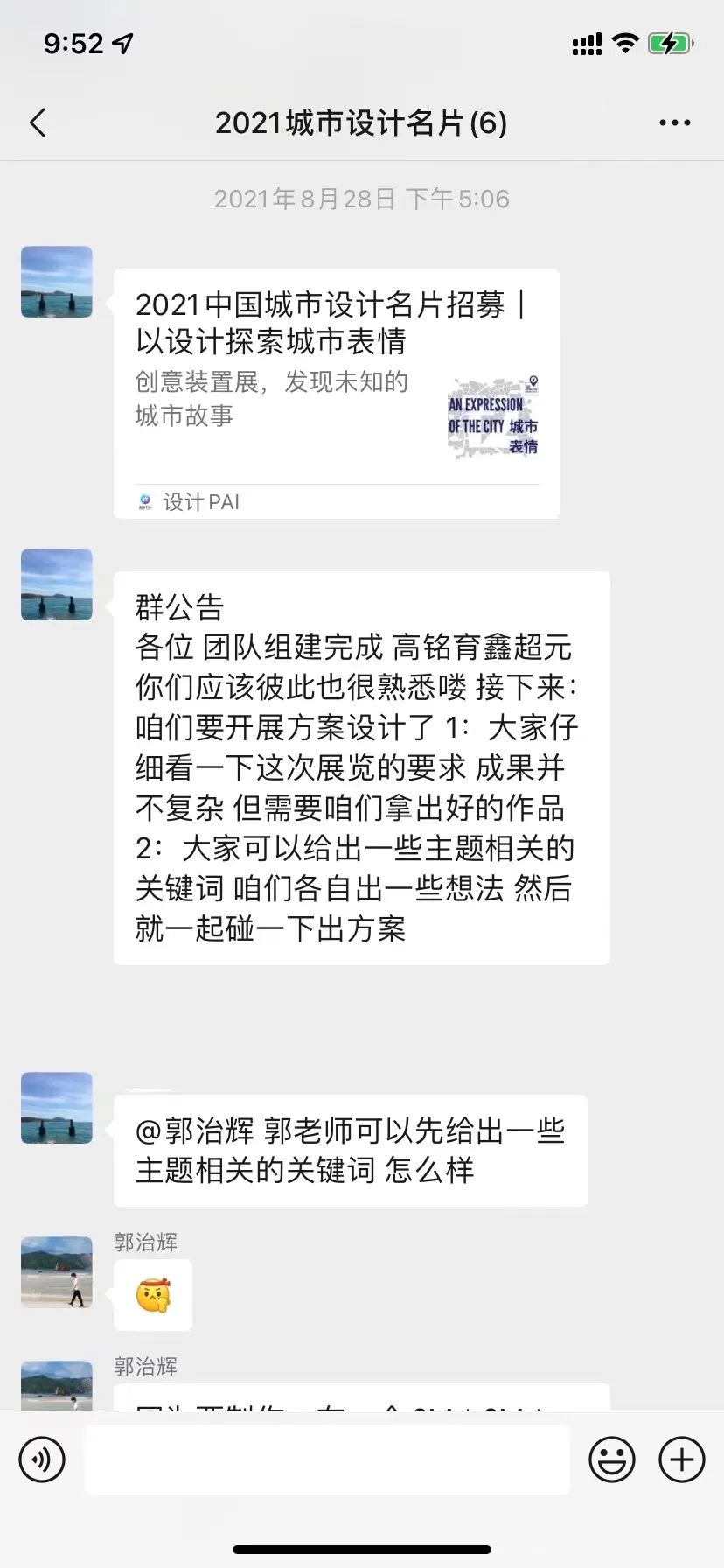
Task: Open the emoji sticker picker
Action: pos(611,1459)
